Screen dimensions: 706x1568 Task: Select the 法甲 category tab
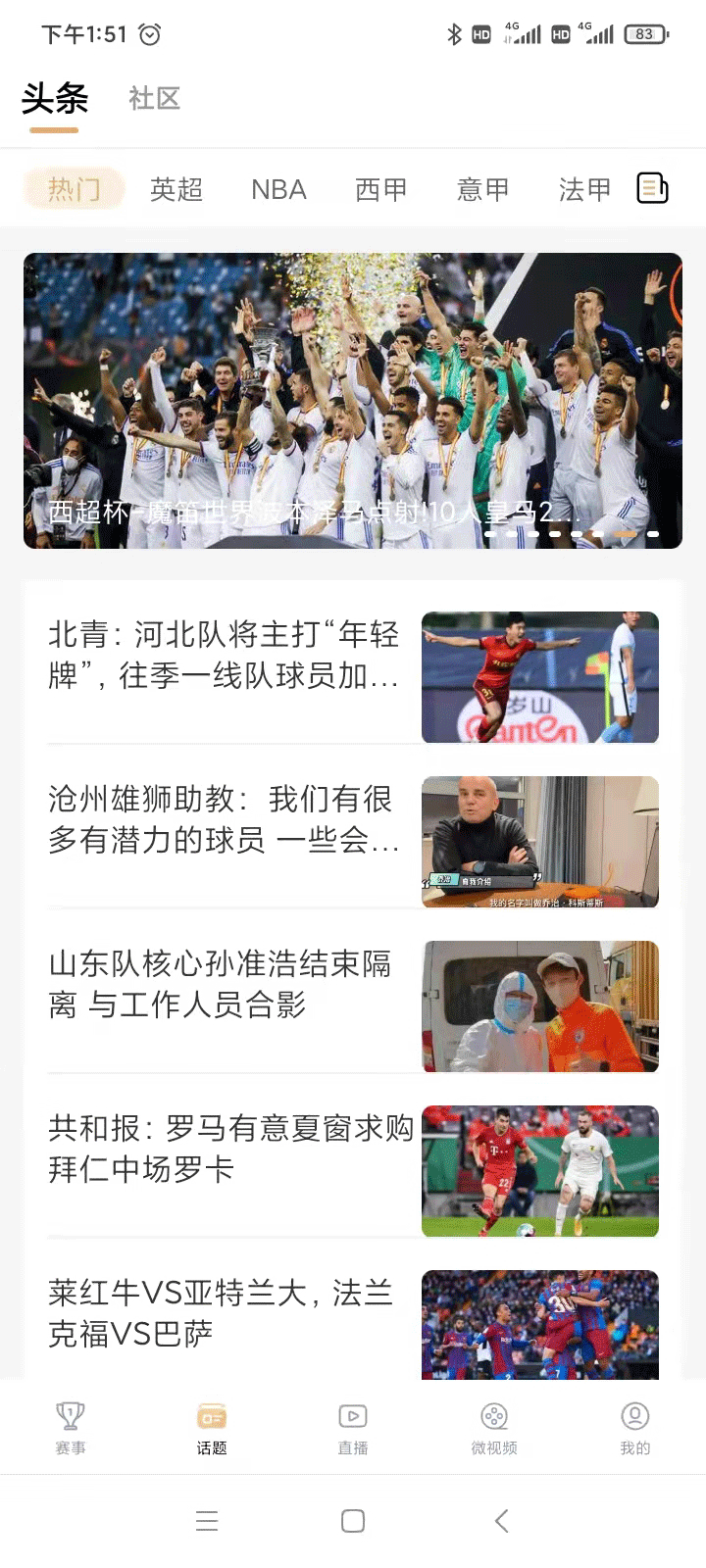click(584, 189)
